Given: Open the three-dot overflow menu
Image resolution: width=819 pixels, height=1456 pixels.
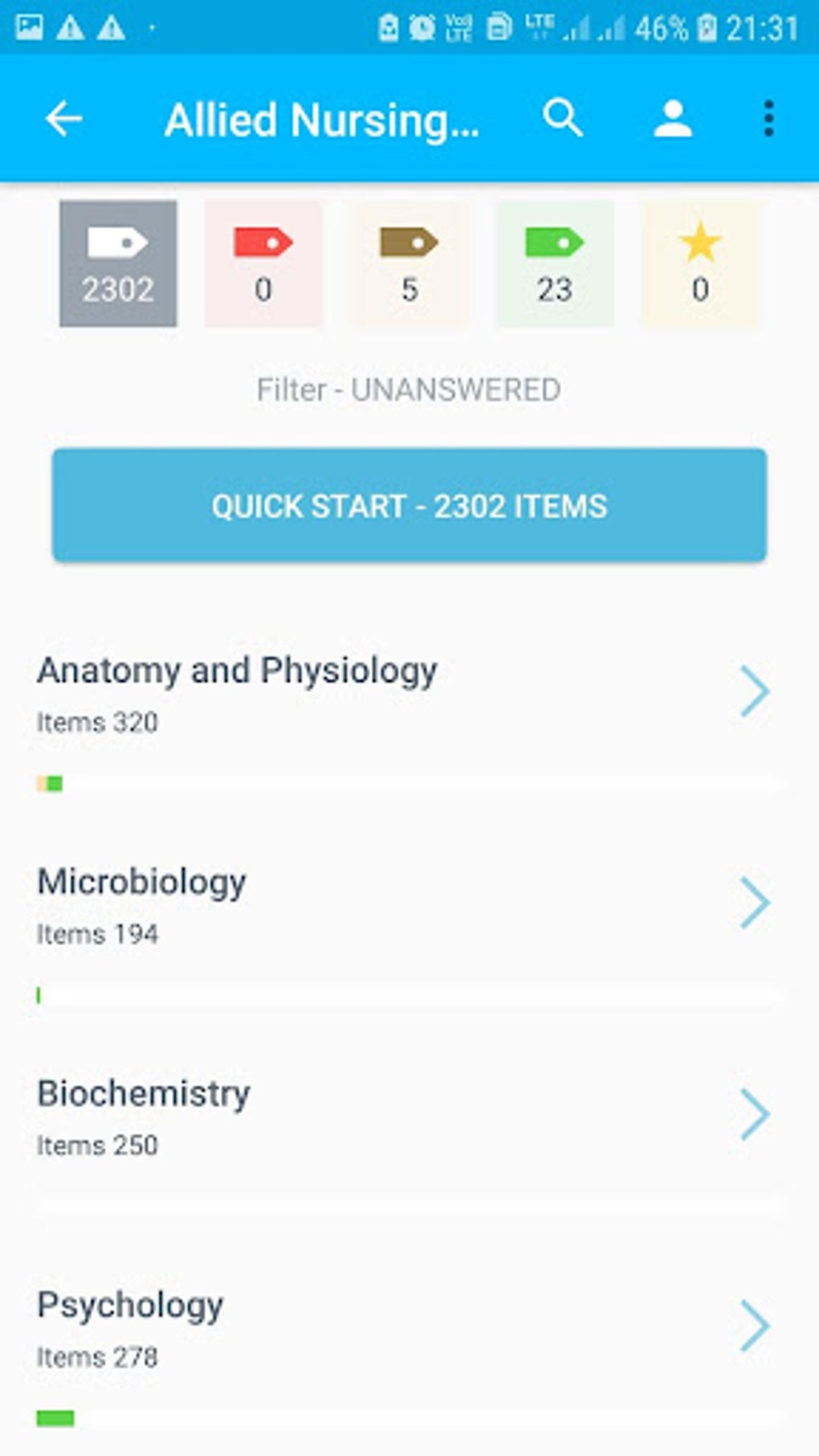Looking at the screenshot, I should [x=768, y=118].
